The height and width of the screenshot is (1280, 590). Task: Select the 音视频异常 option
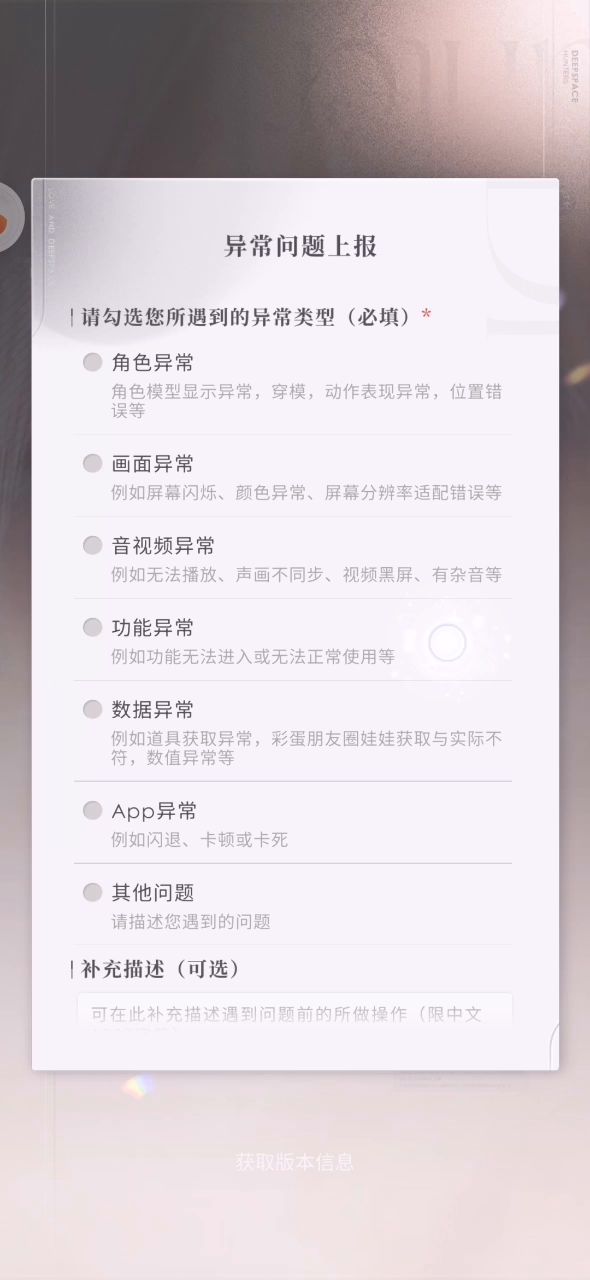click(x=93, y=545)
